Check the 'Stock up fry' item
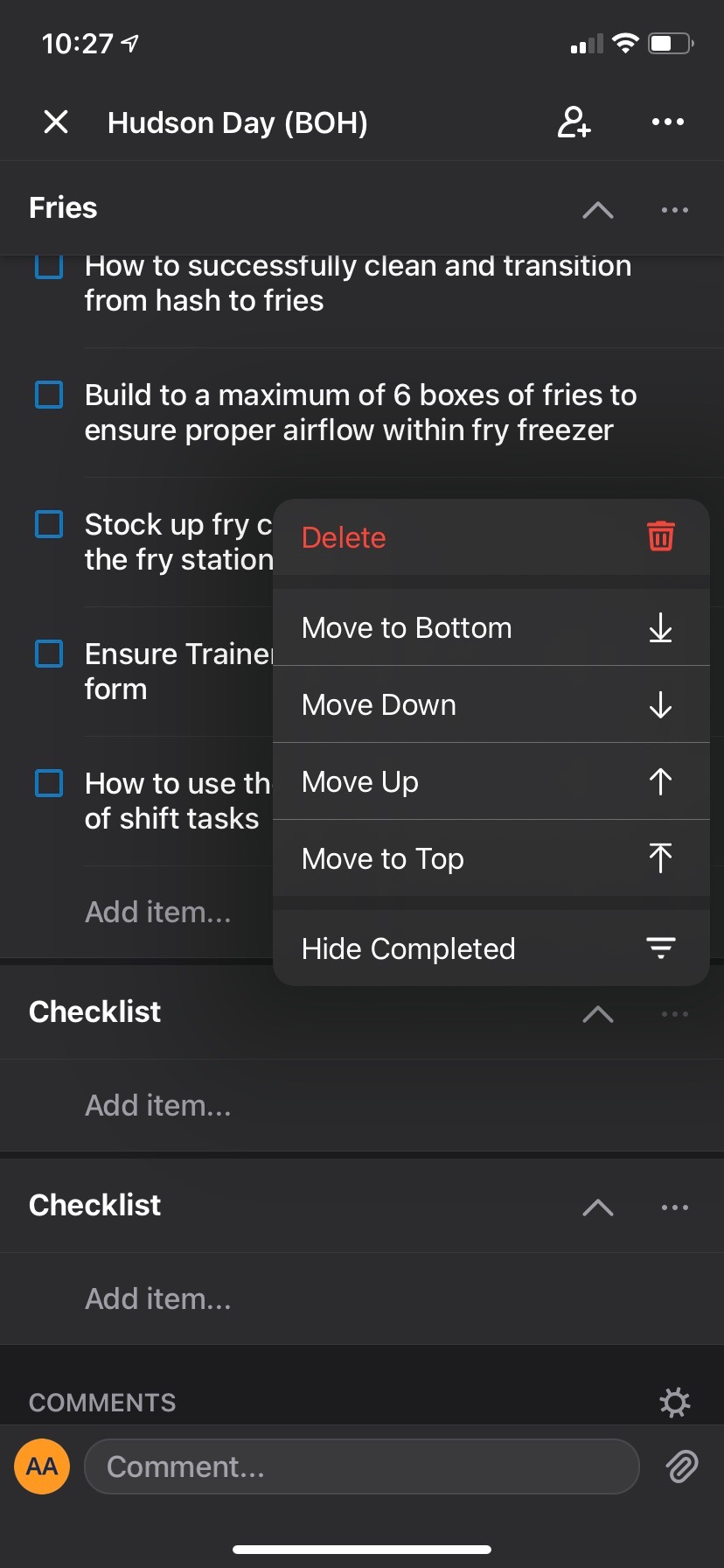This screenshot has height=1568, width=724. point(49,524)
